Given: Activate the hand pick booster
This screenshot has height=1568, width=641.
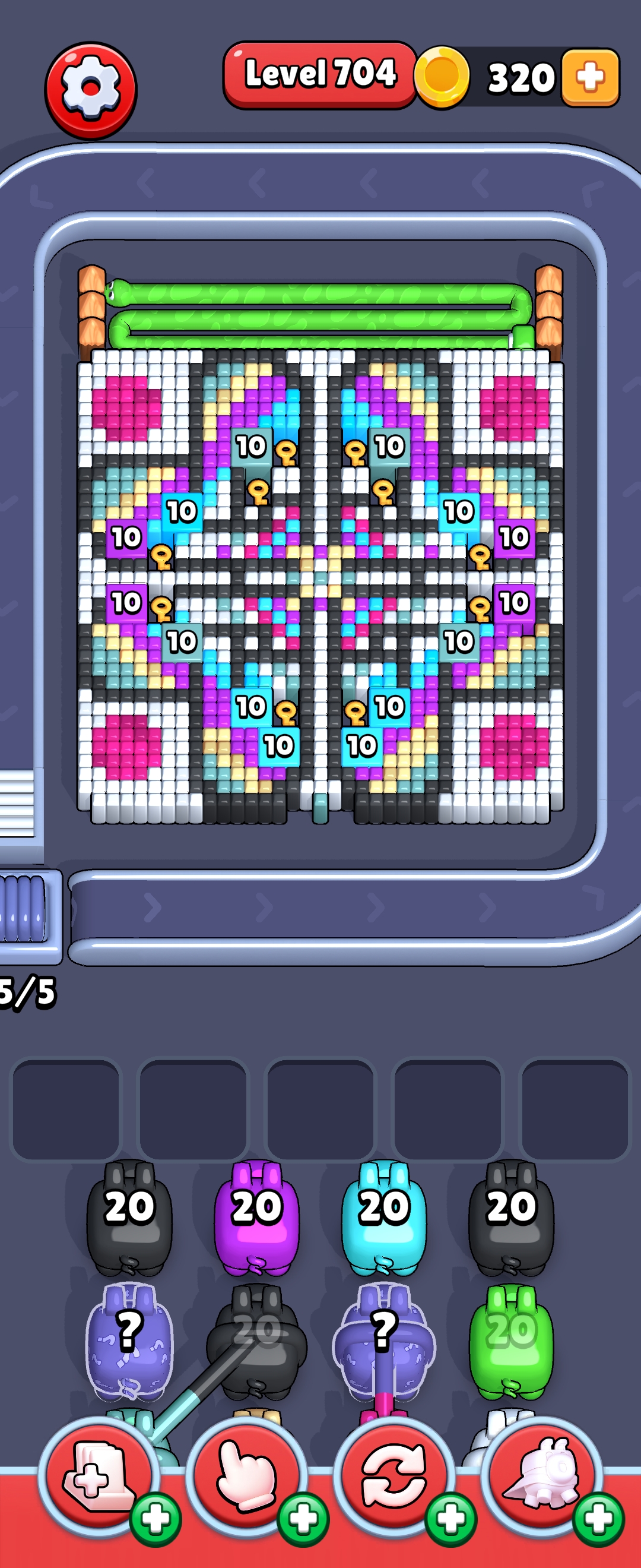Looking at the screenshot, I should pos(246,1474).
